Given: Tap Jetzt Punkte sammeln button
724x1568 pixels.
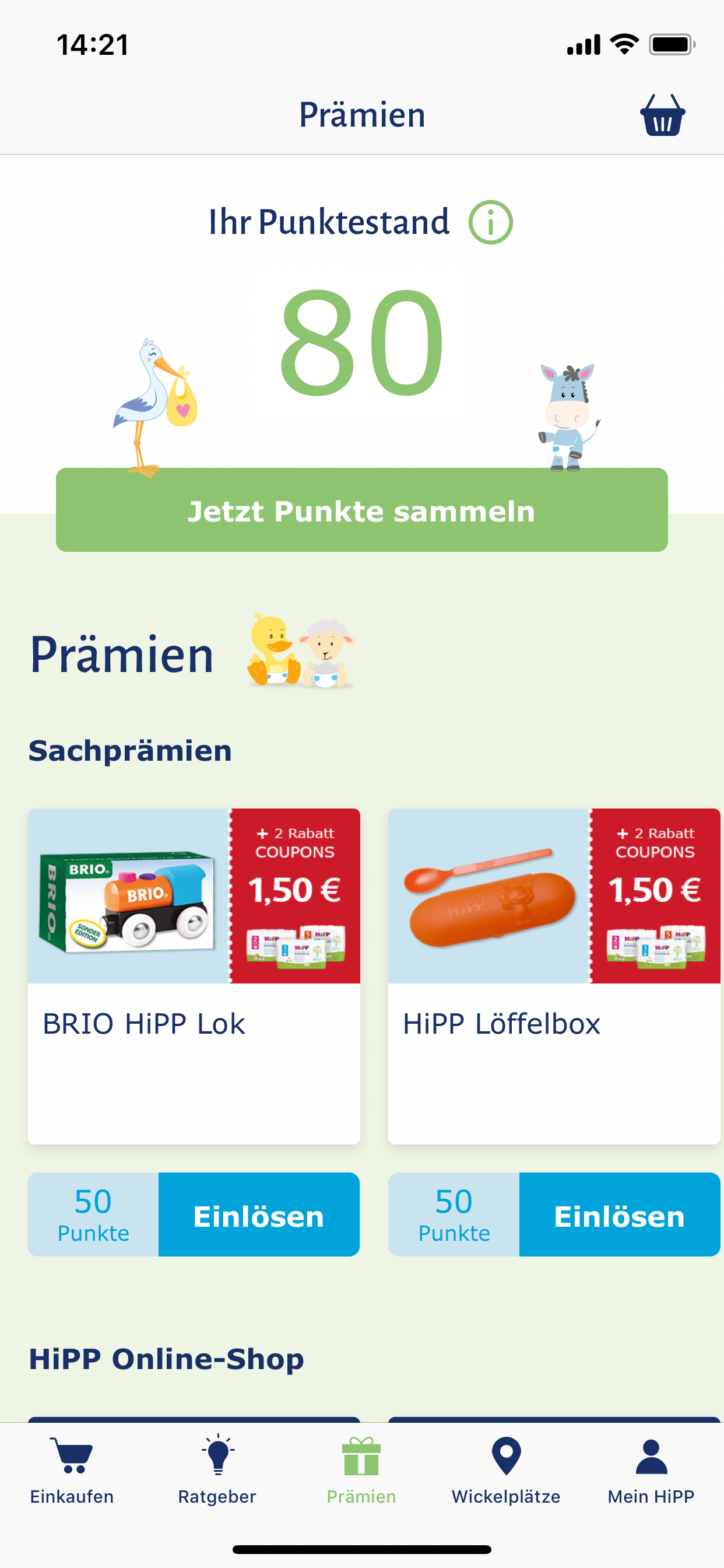Looking at the screenshot, I should 362,510.
